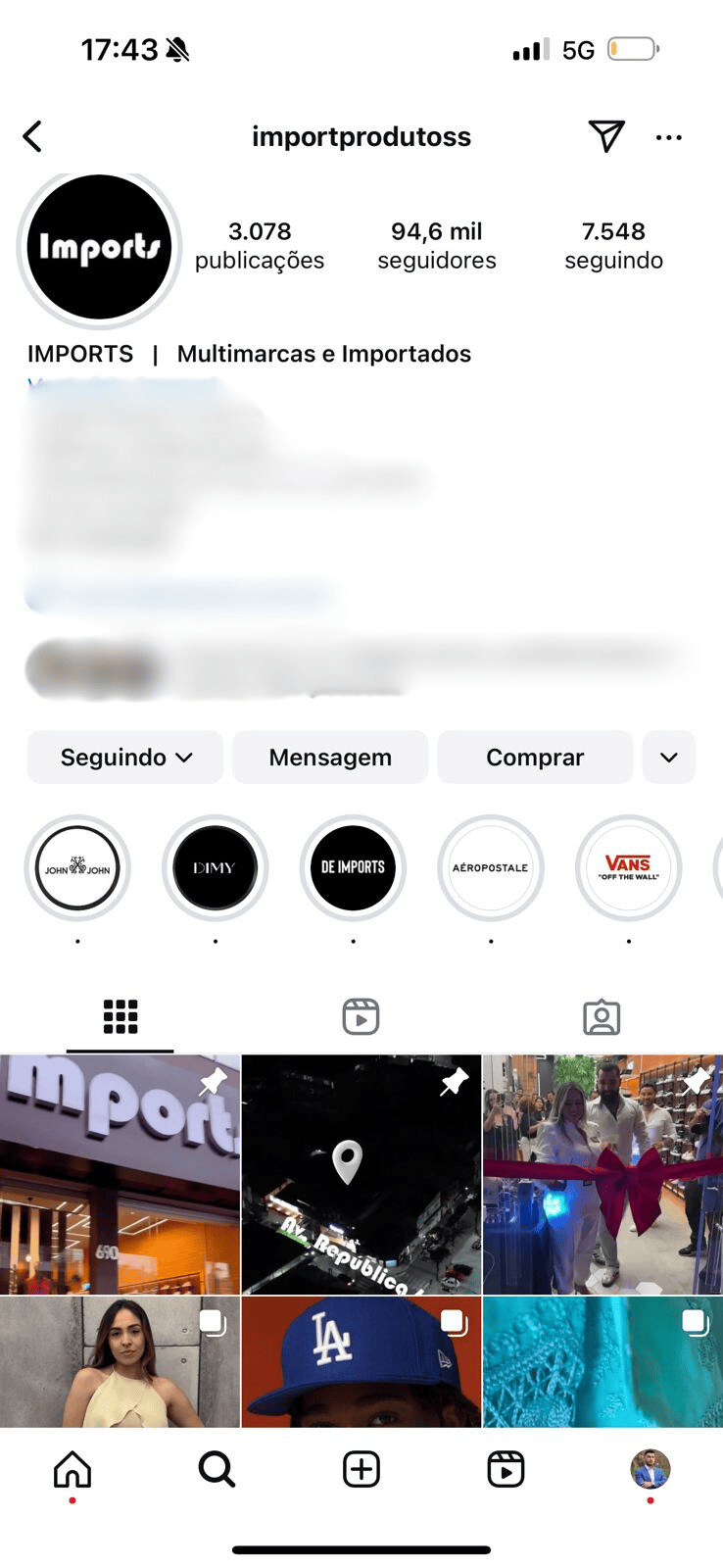Expand suggested accounts with the chevron button
723x1568 pixels.
tap(669, 757)
